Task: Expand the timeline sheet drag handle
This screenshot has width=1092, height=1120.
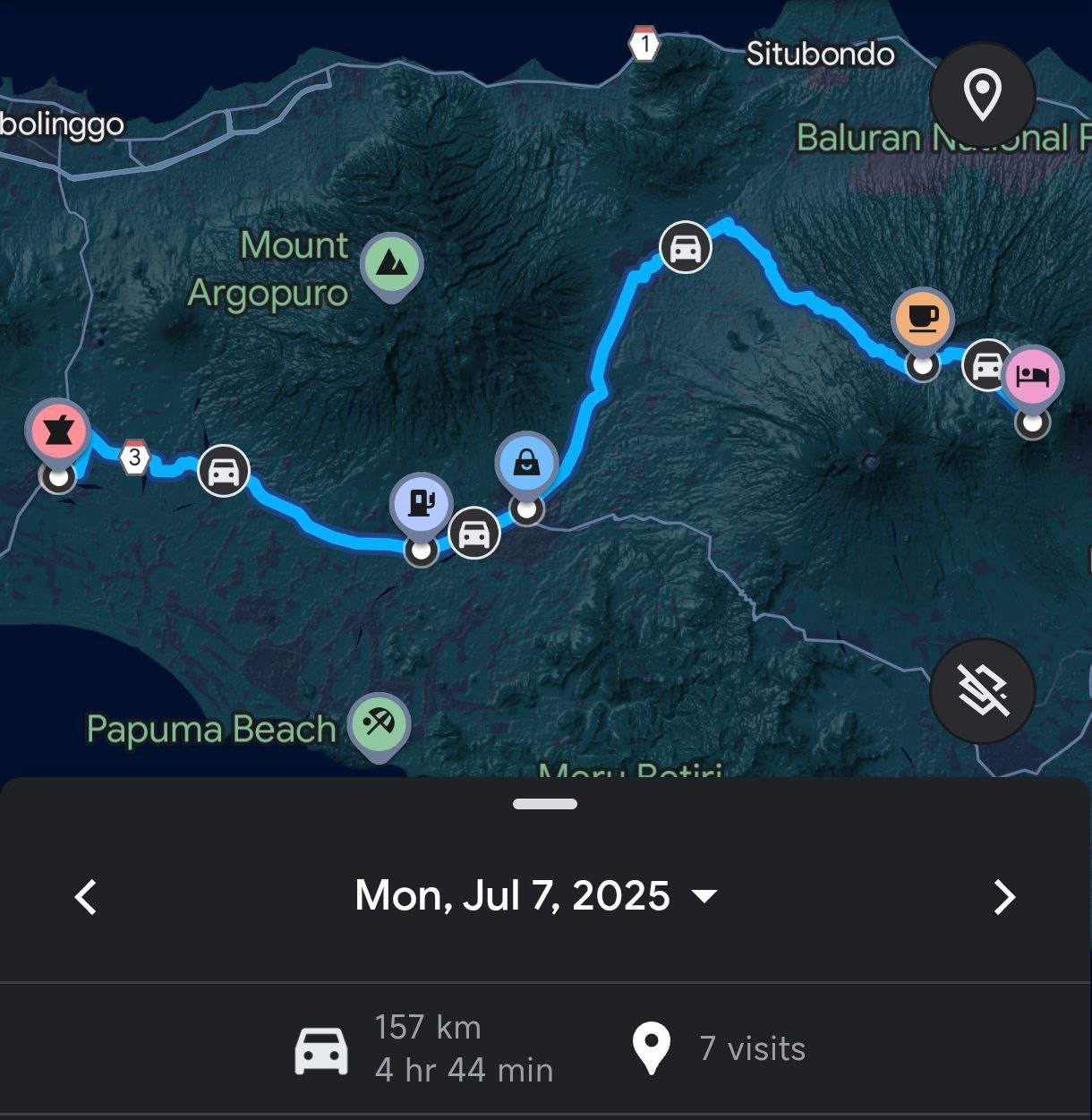Action: coord(545,804)
